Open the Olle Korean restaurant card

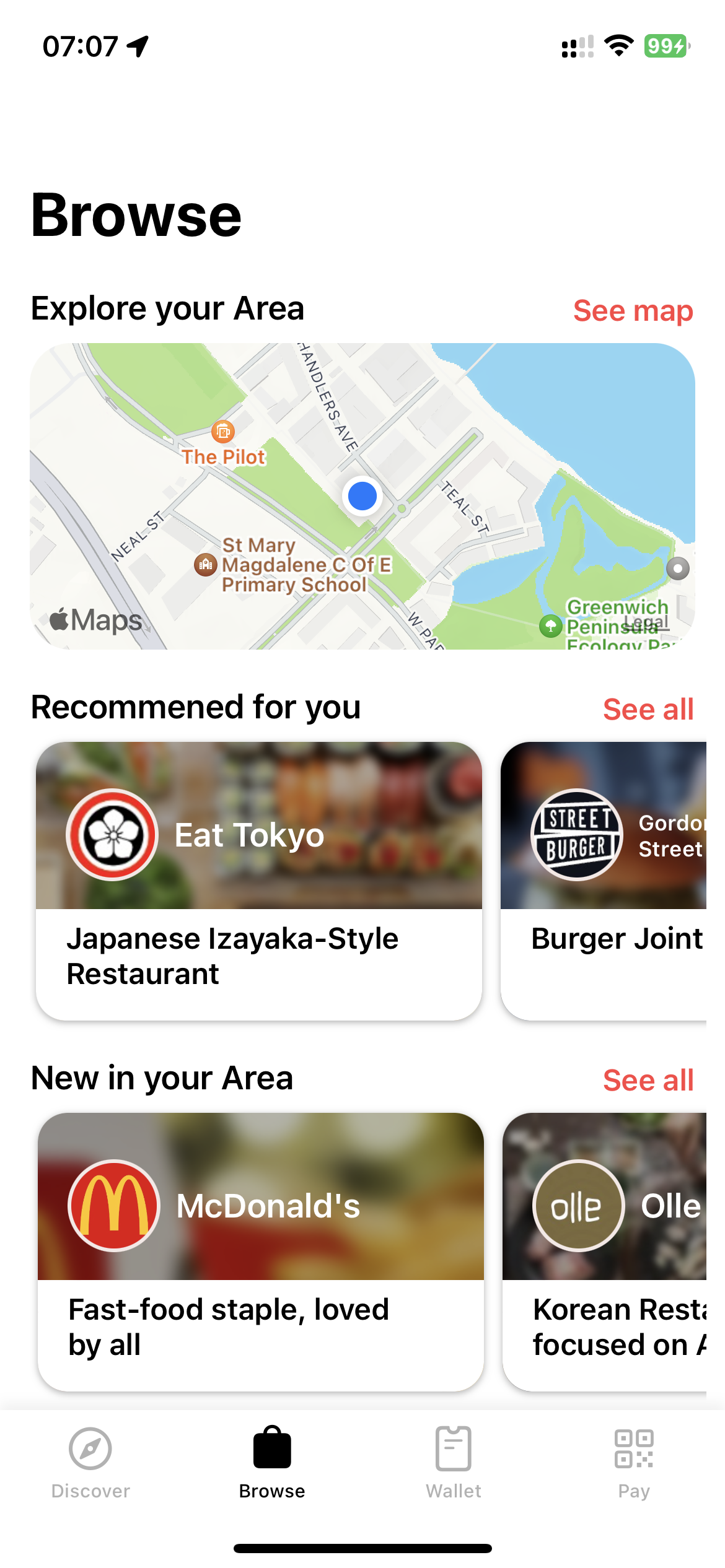605,1251
